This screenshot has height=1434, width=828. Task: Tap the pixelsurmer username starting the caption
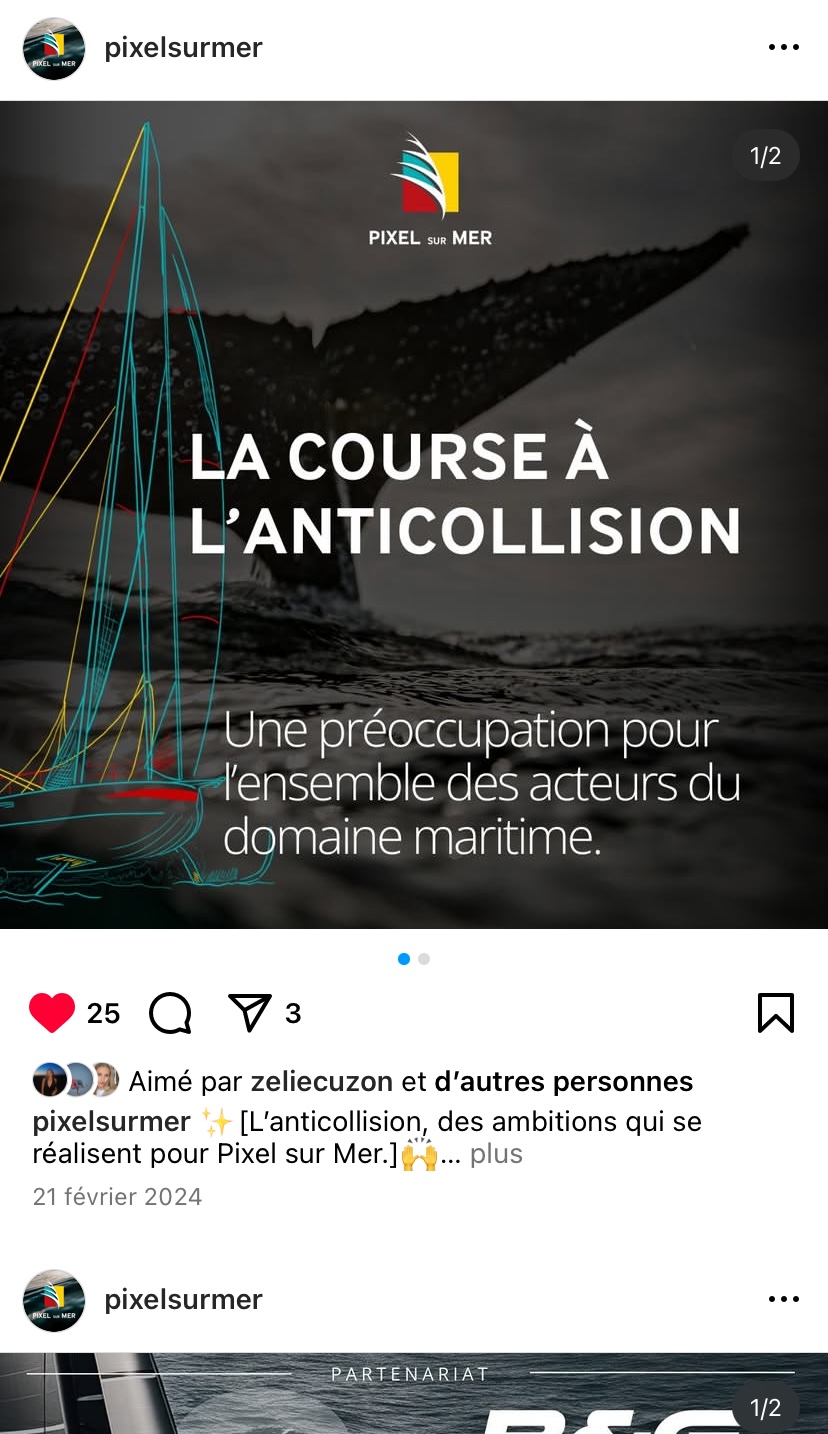(x=110, y=1121)
